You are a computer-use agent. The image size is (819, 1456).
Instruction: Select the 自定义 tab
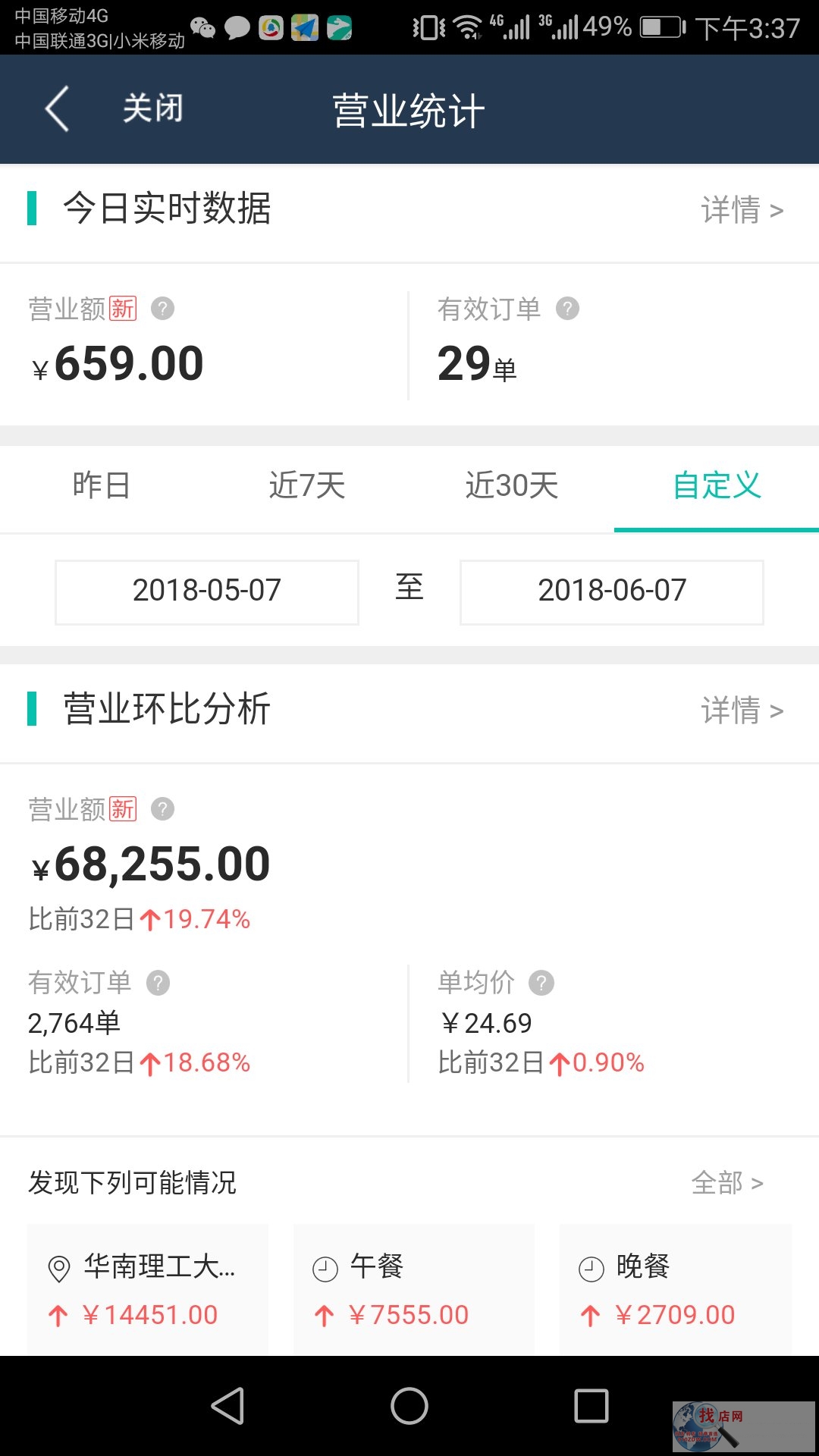click(x=717, y=486)
